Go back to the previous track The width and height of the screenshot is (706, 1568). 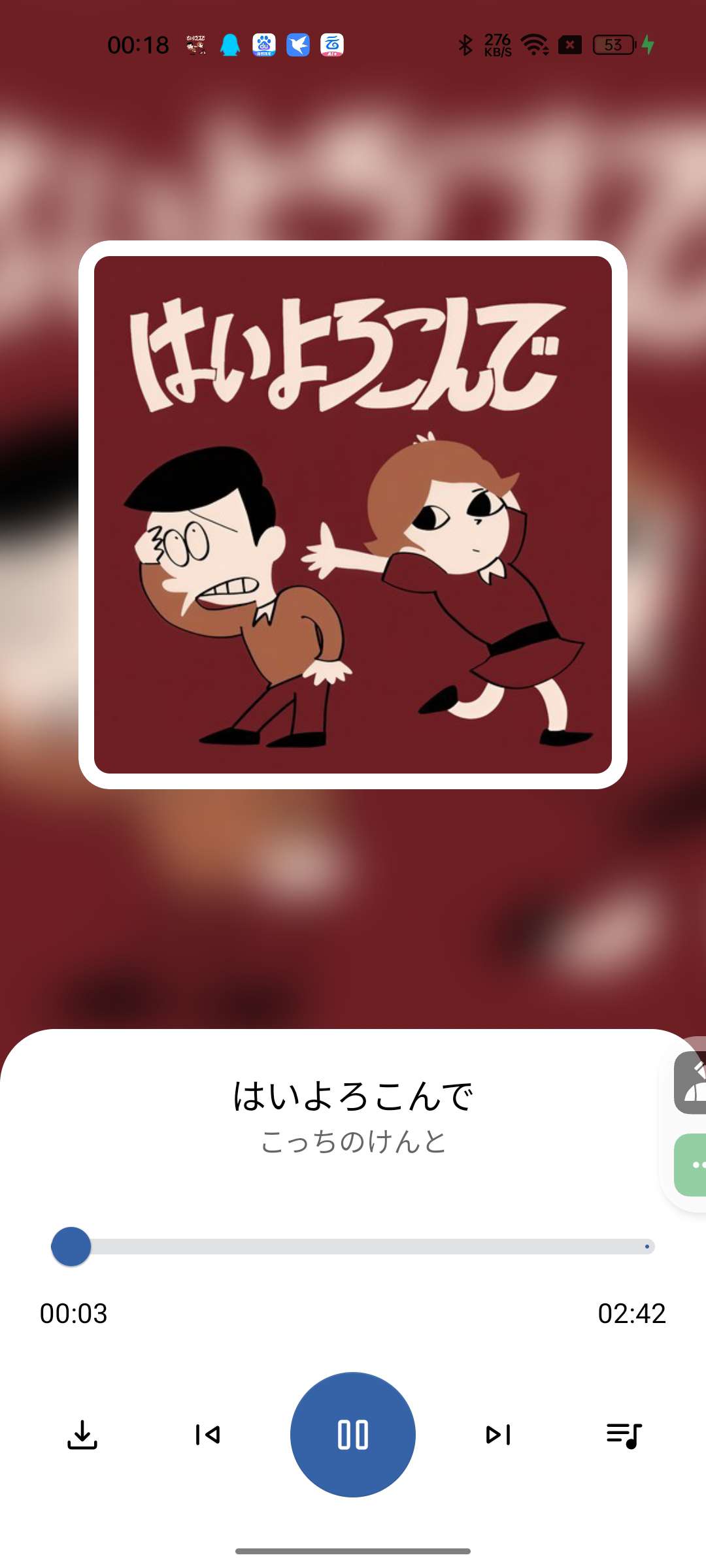[208, 1435]
